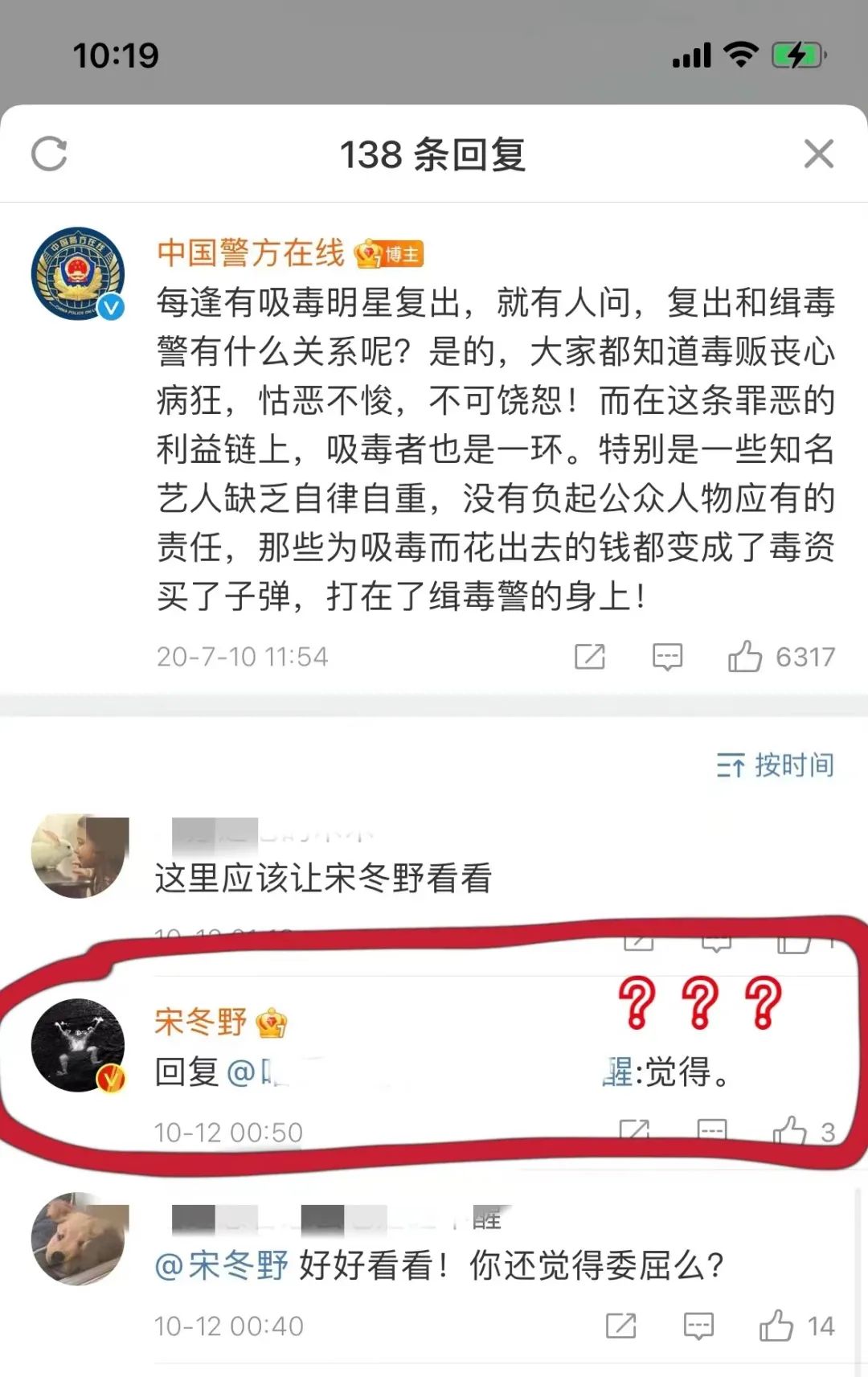Repost the 好好看看 comment
Viewport: 868px width, 1377px height.
(620, 1326)
